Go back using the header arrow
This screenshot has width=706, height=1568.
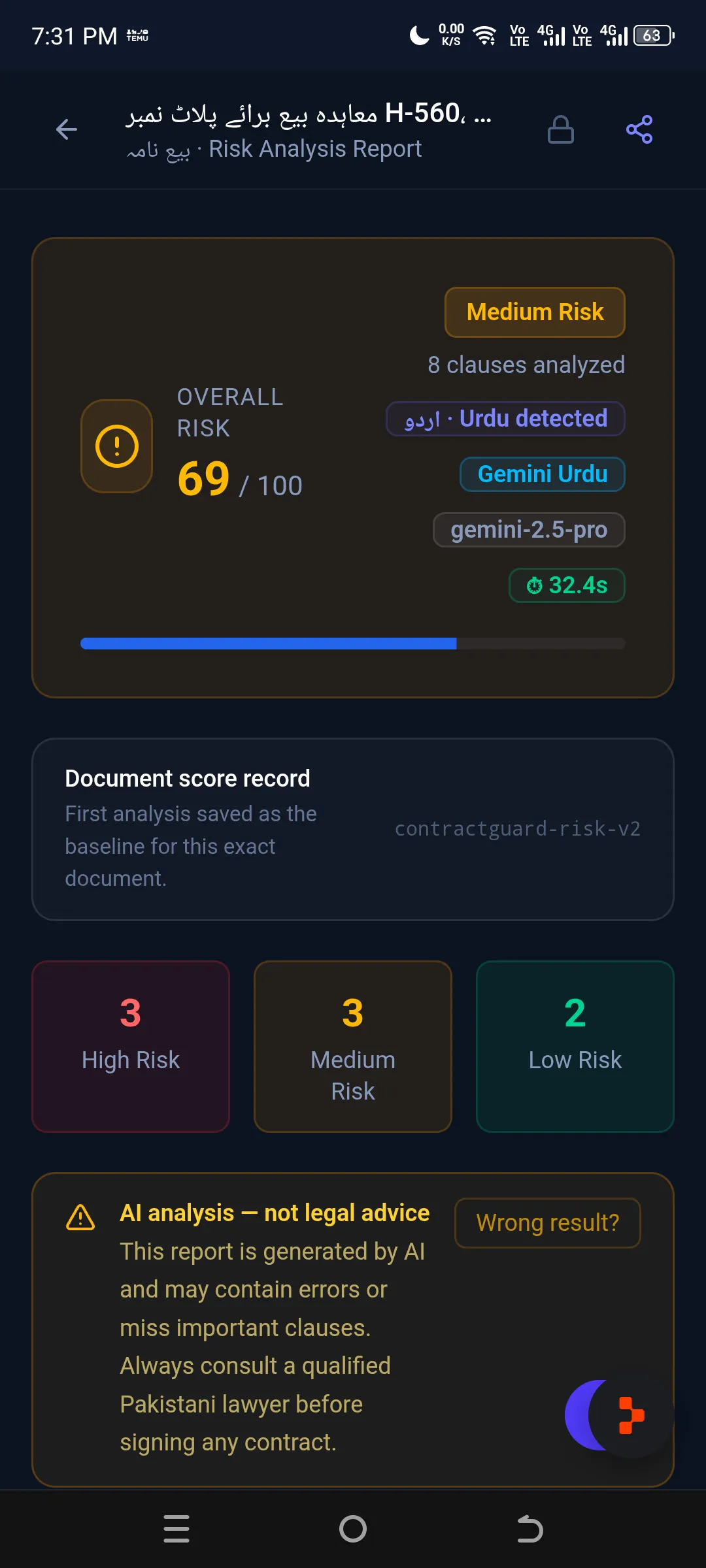click(67, 129)
